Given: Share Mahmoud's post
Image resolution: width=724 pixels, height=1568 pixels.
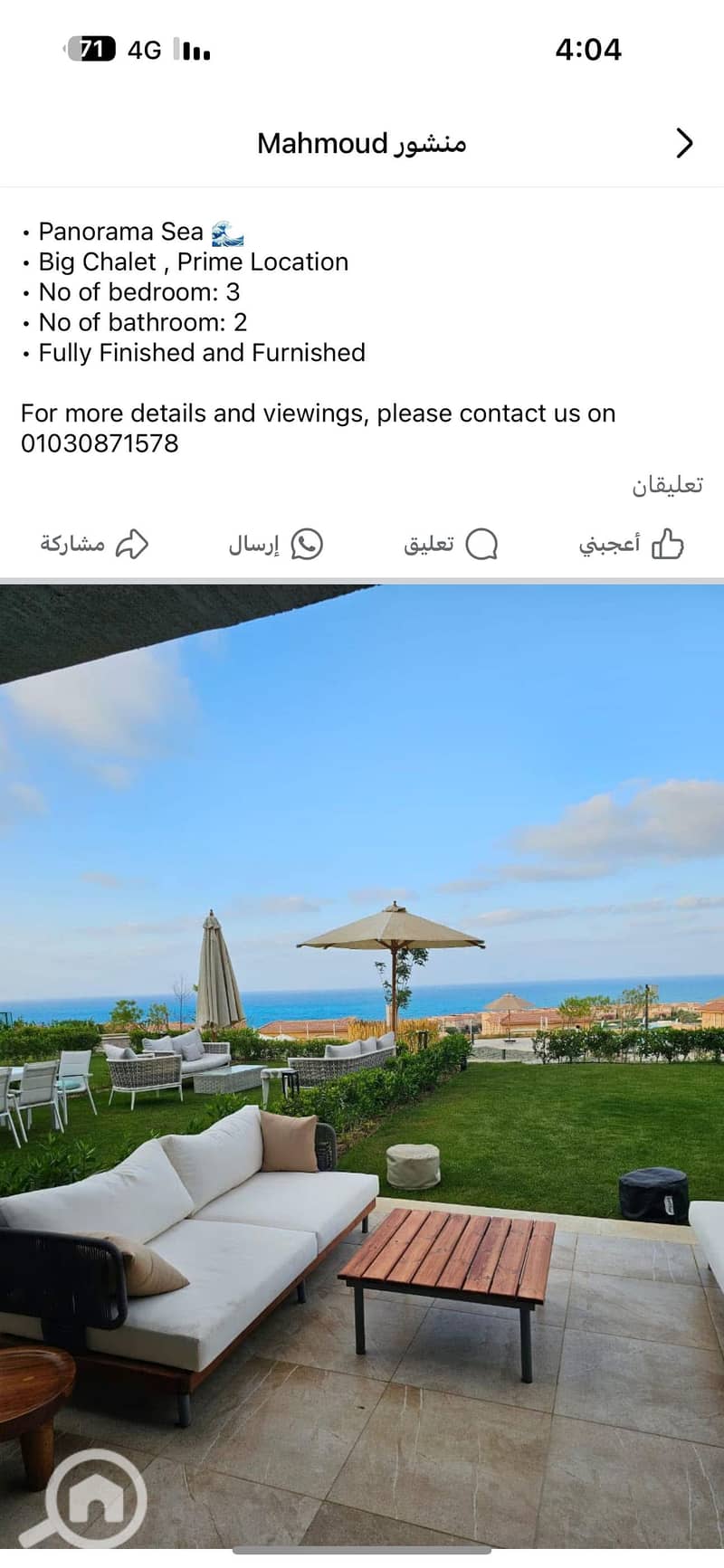Looking at the screenshot, I should 93,544.
